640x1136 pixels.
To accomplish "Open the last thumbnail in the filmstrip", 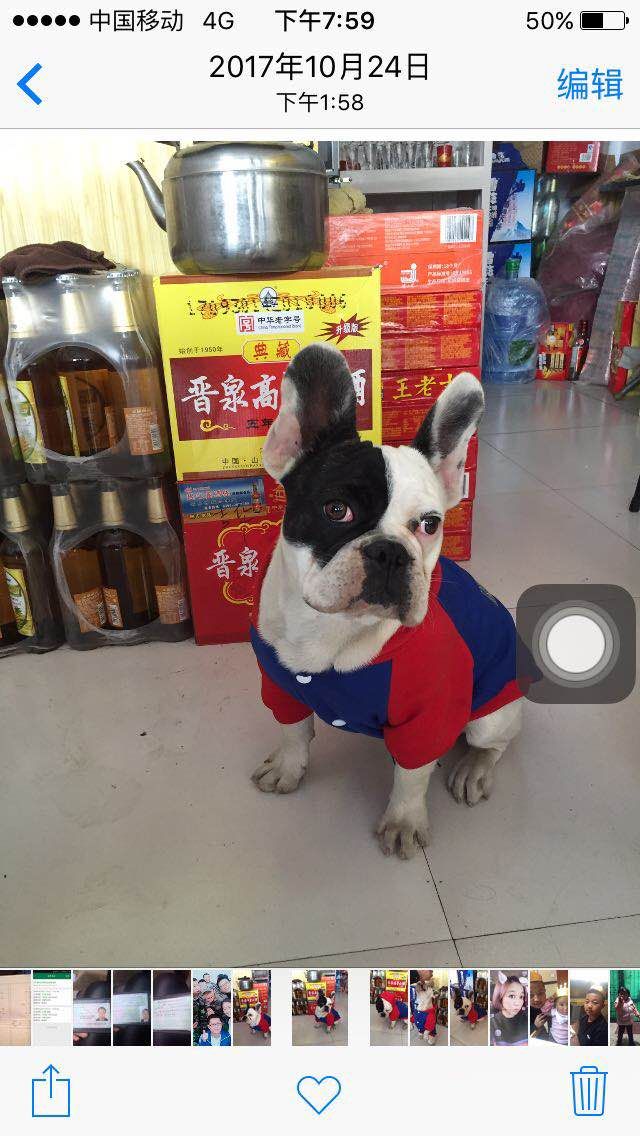I will (626, 1007).
